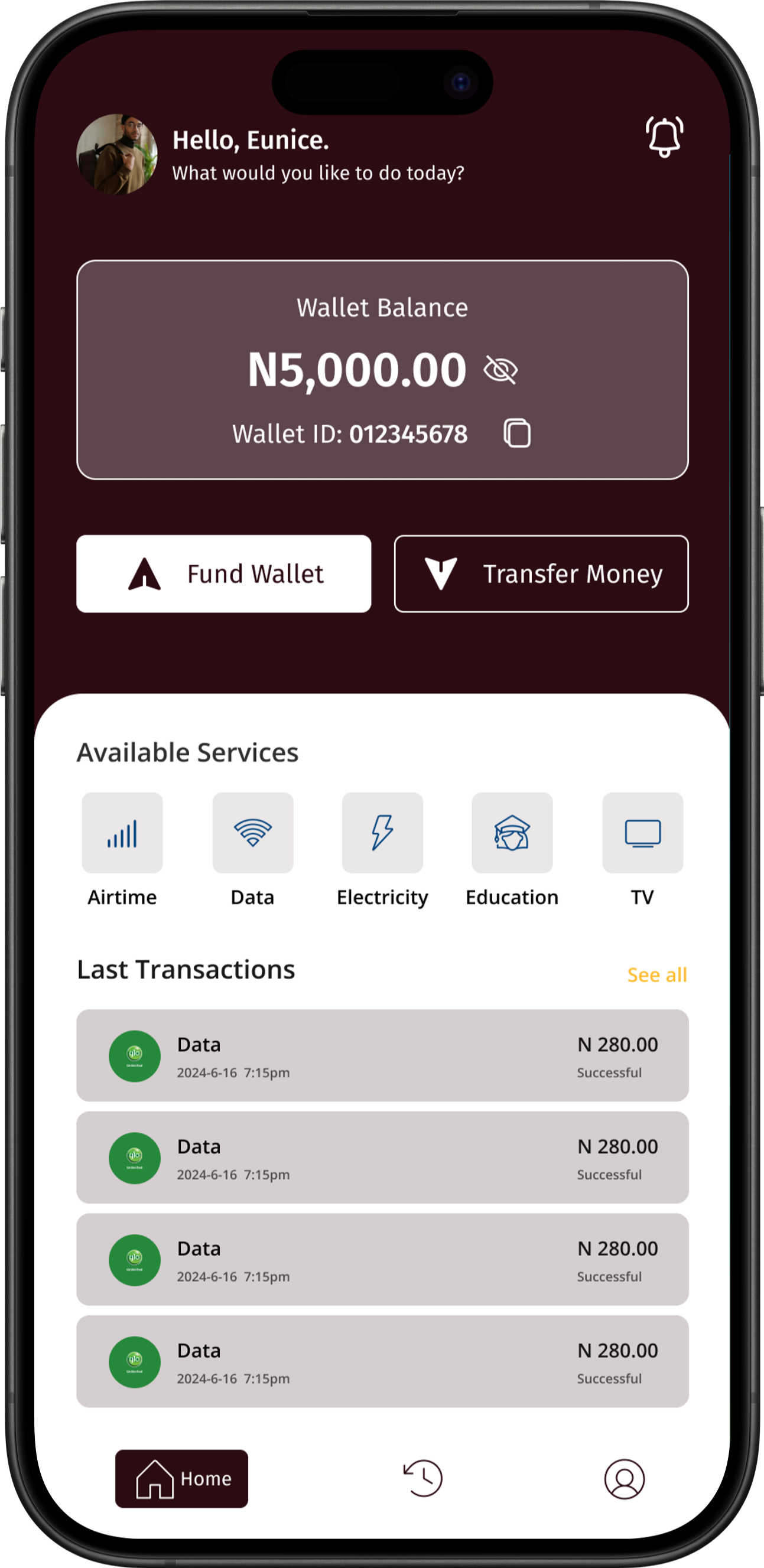Image resolution: width=764 pixels, height=1568 pixels.
Task: Hide the wallet balance
Action: tap(500, 370)
